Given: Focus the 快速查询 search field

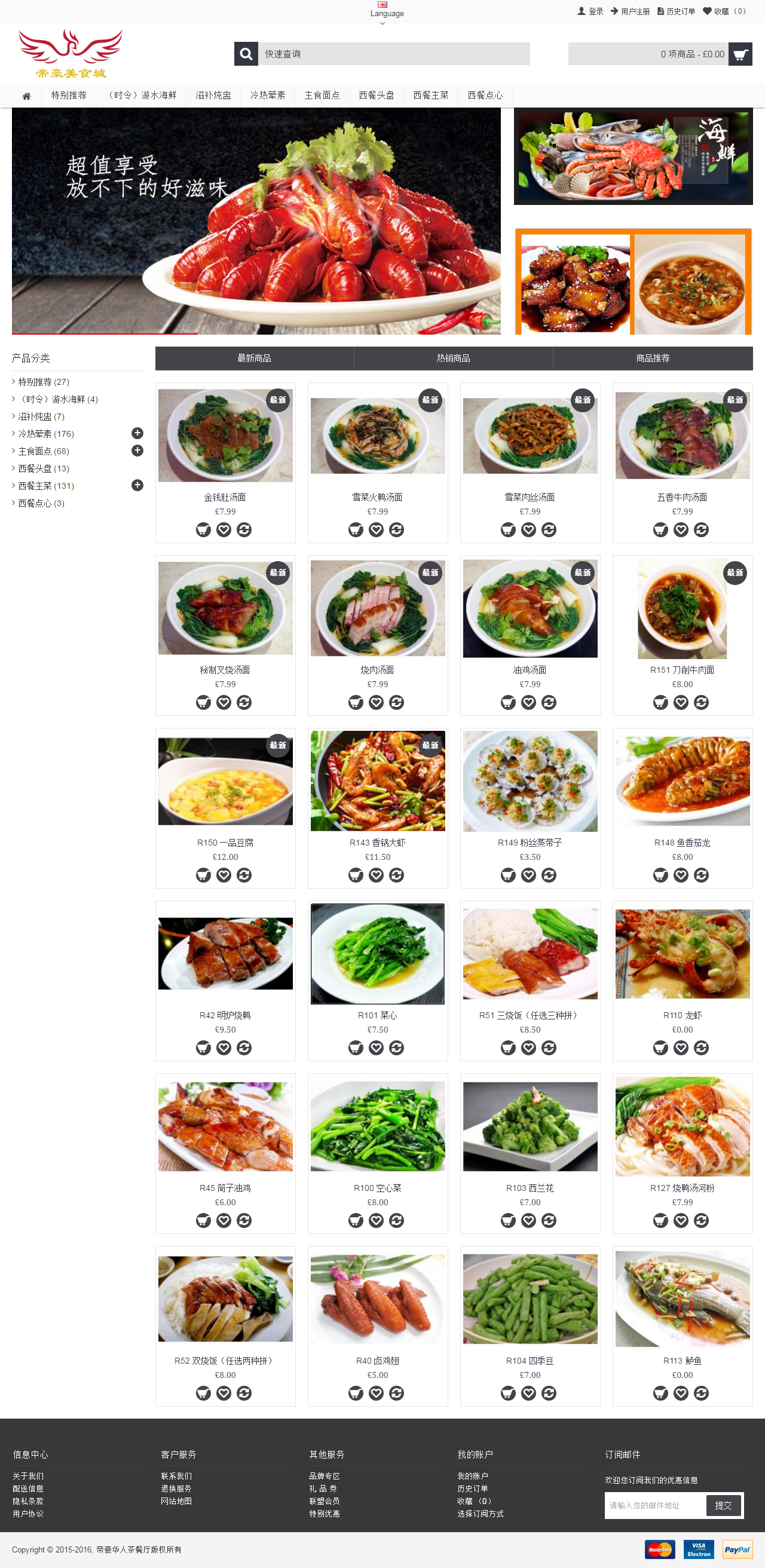Looking at the screenshot, I should [x=394, y=54].
